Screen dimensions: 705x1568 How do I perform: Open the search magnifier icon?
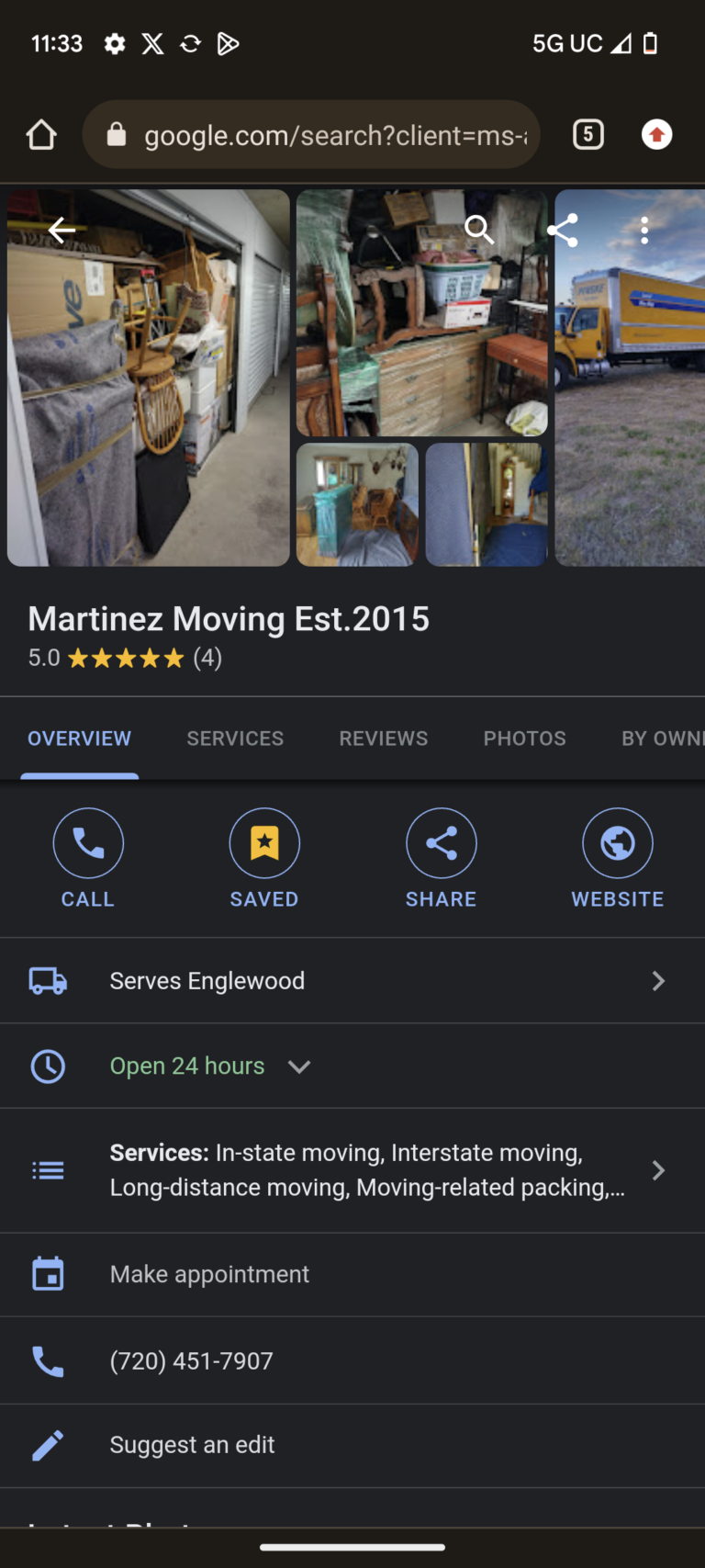coord(479,230)
